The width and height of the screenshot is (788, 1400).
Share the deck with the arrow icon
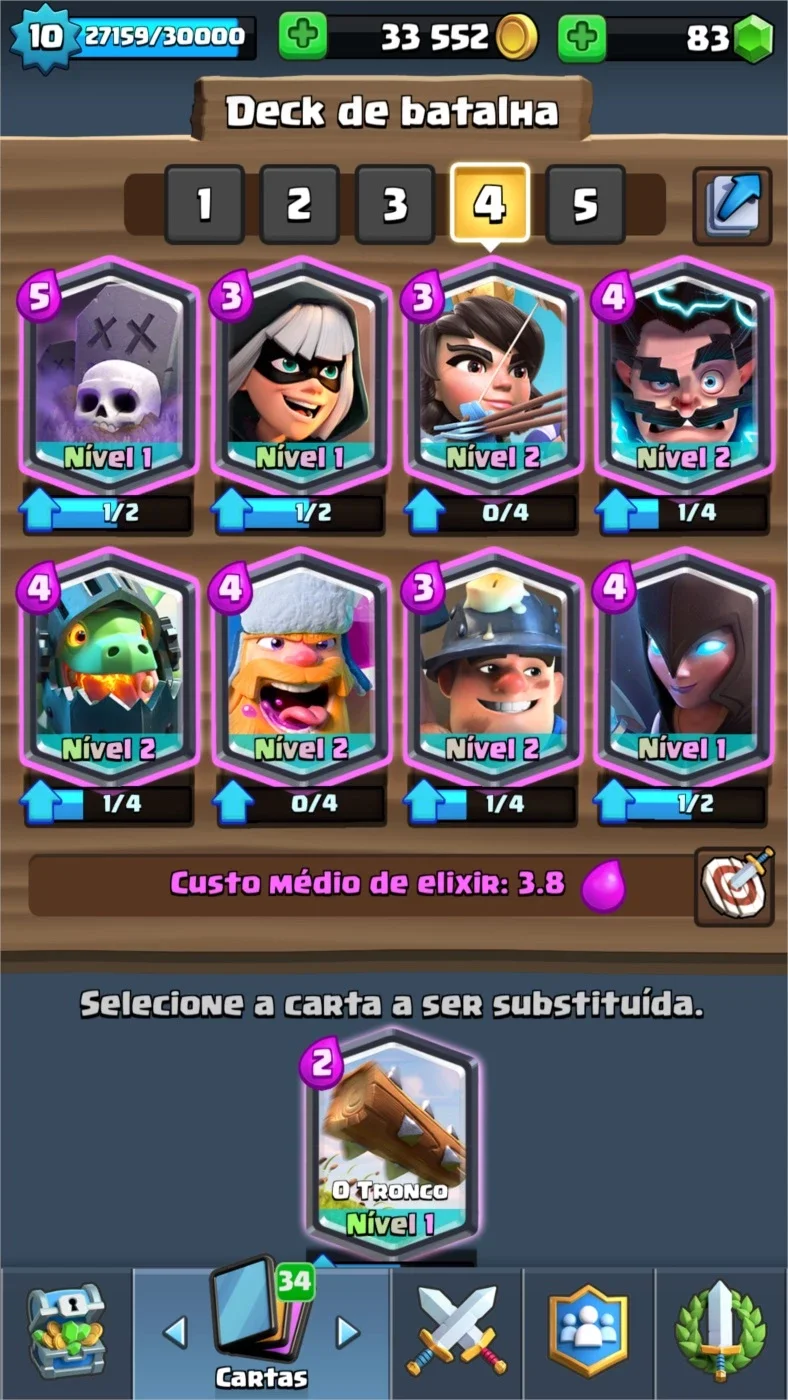(733, 206)
